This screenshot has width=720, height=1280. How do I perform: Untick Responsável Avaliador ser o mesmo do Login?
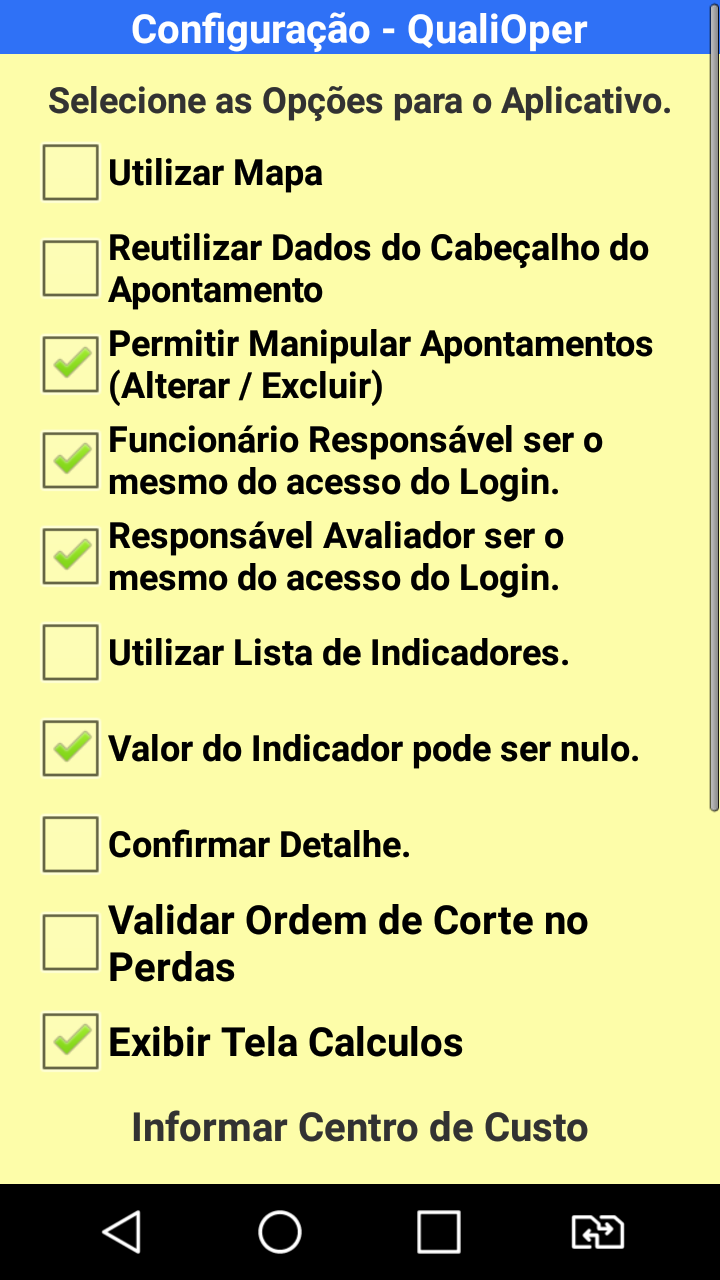pos(70,556)
